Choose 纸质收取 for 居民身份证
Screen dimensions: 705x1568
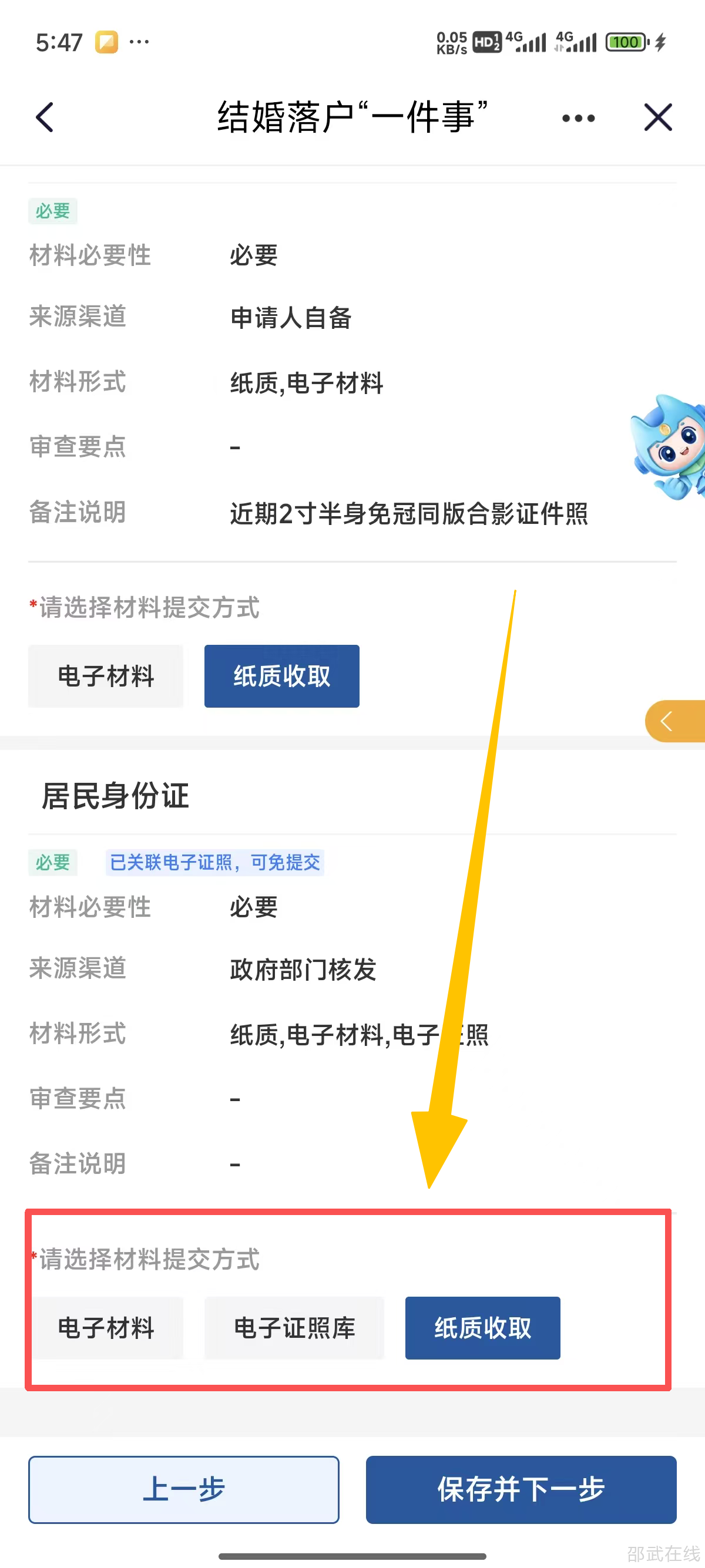click(482, 1328)
